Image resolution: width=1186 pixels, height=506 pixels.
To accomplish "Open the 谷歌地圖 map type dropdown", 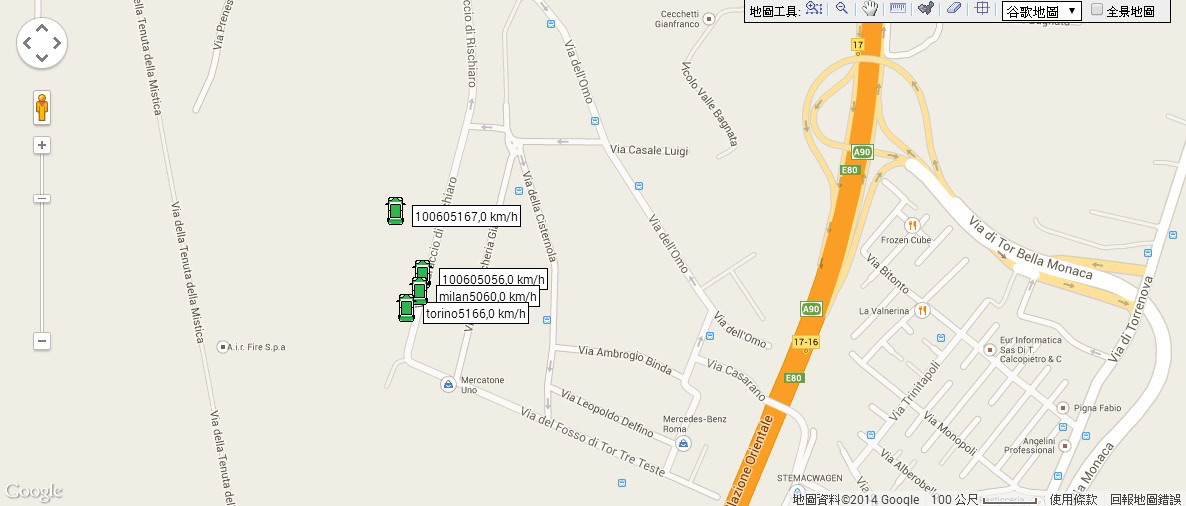I will (x=1041, y=11).
